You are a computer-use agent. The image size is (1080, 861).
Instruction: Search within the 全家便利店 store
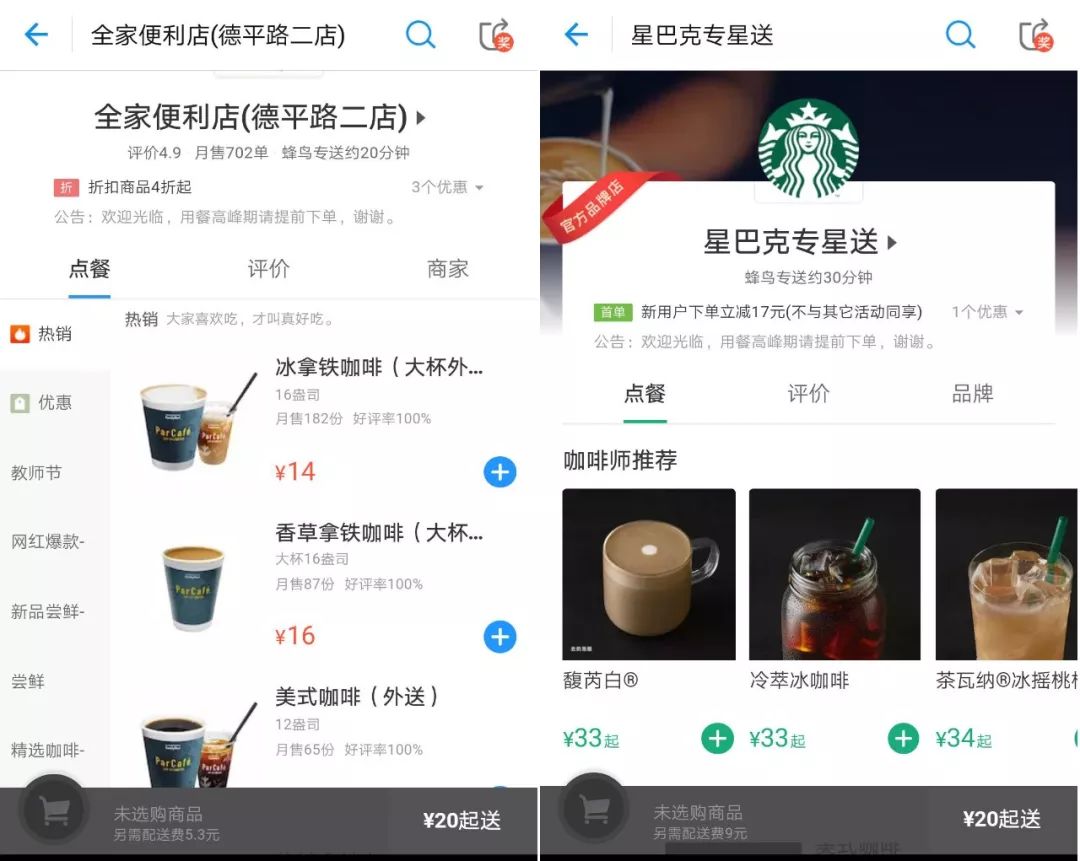[x=420, y=35]
